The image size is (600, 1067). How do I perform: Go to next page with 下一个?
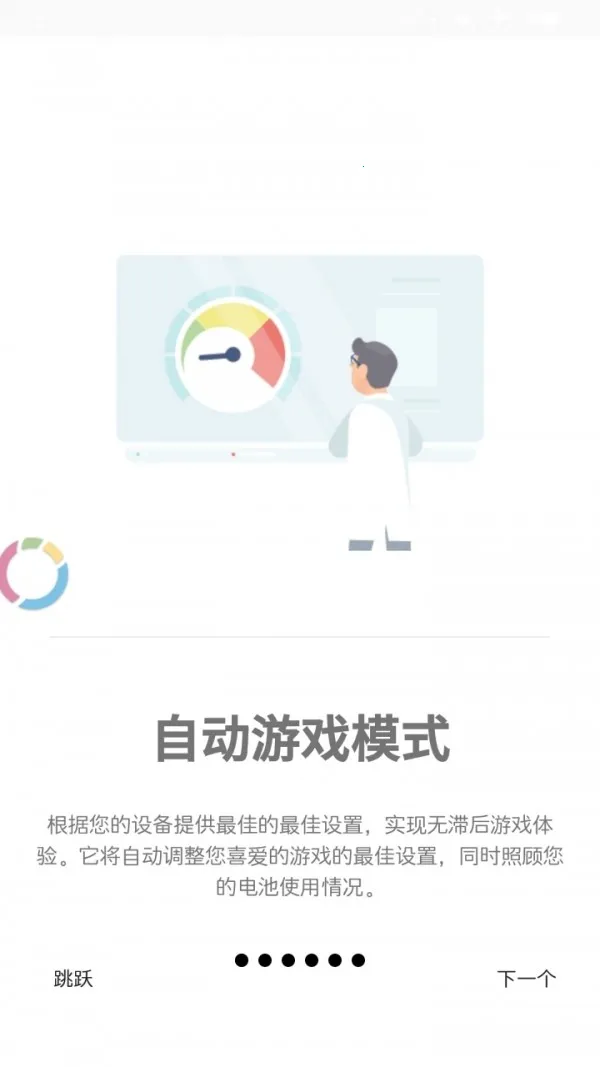[526, 979]
